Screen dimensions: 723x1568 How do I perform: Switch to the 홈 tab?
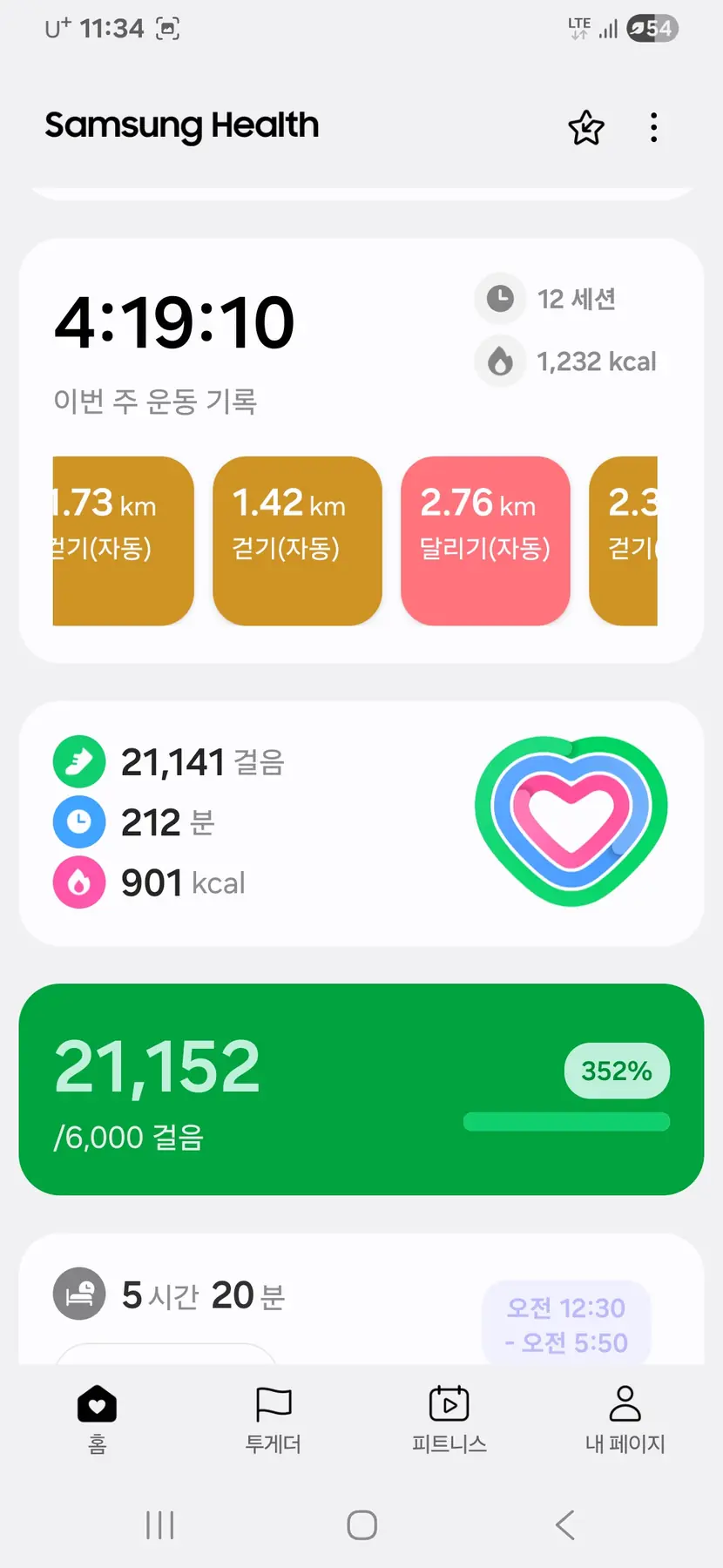click(97, 1418)
